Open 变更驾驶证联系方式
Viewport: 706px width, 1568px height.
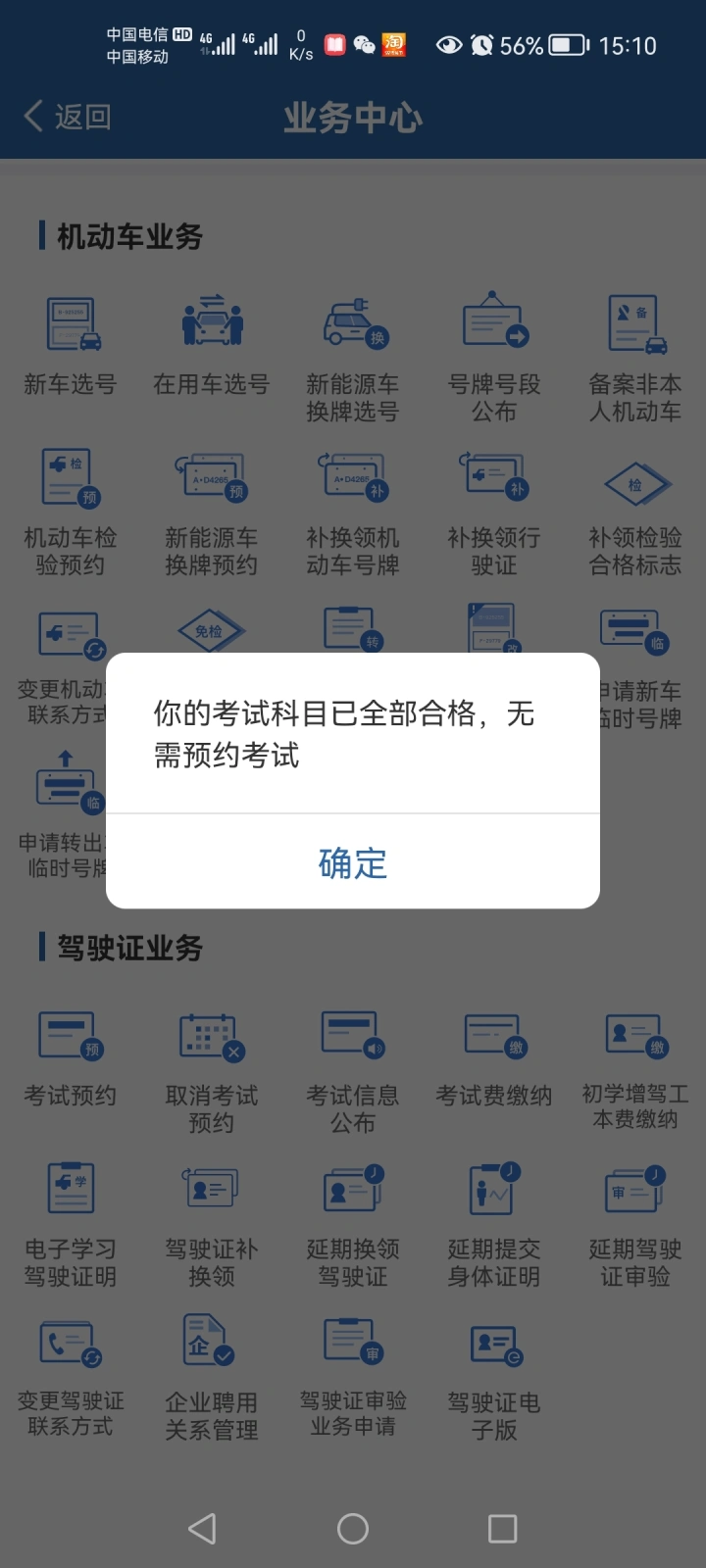[71, 1378]
